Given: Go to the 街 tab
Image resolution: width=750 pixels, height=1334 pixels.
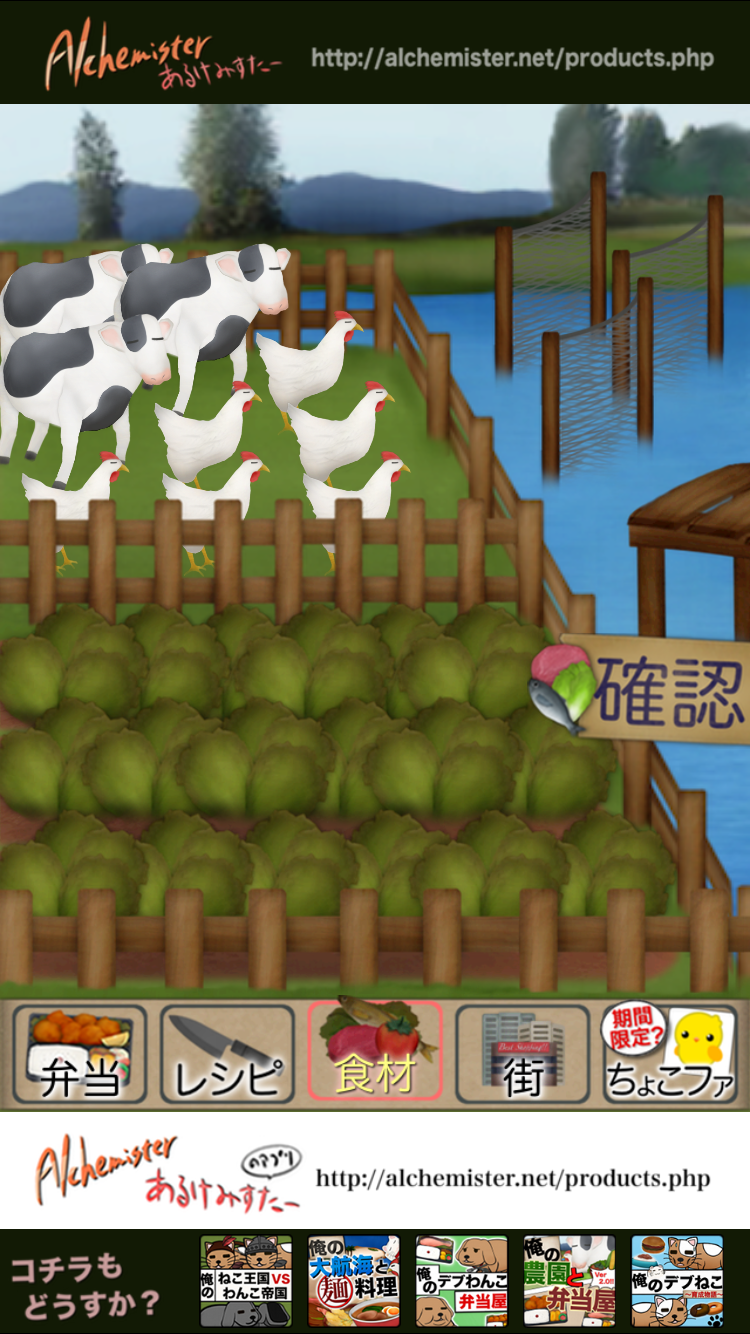Looking at the screenshot, I should click(x=522, y=1054).
